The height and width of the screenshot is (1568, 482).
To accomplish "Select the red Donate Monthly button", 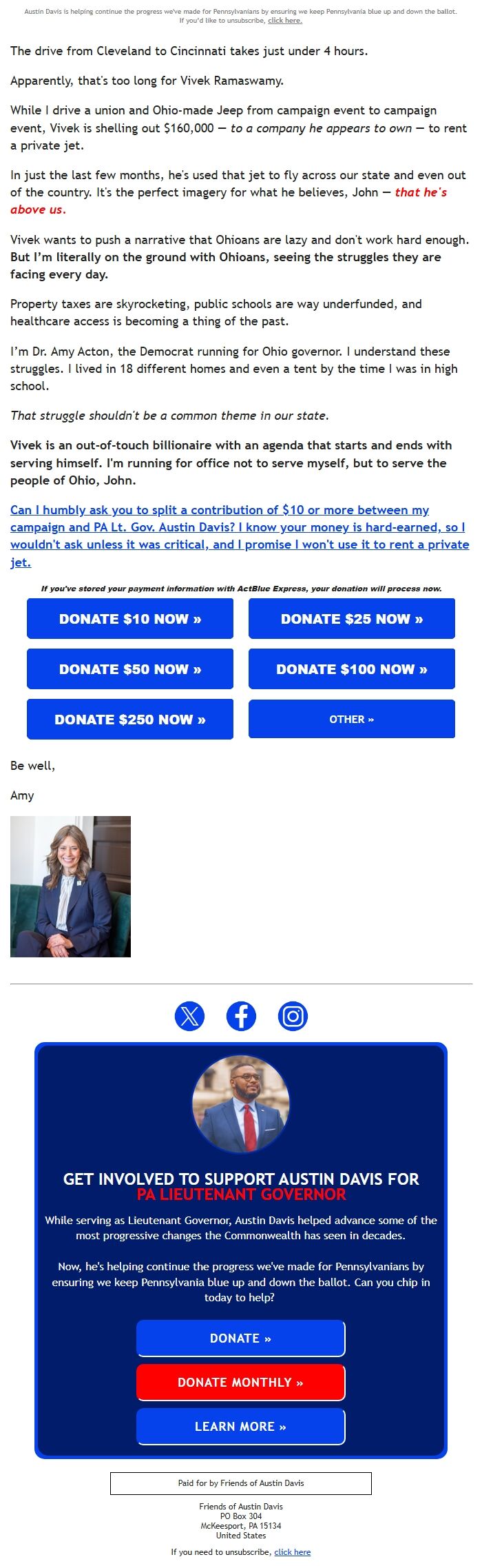I will 240,1382.
